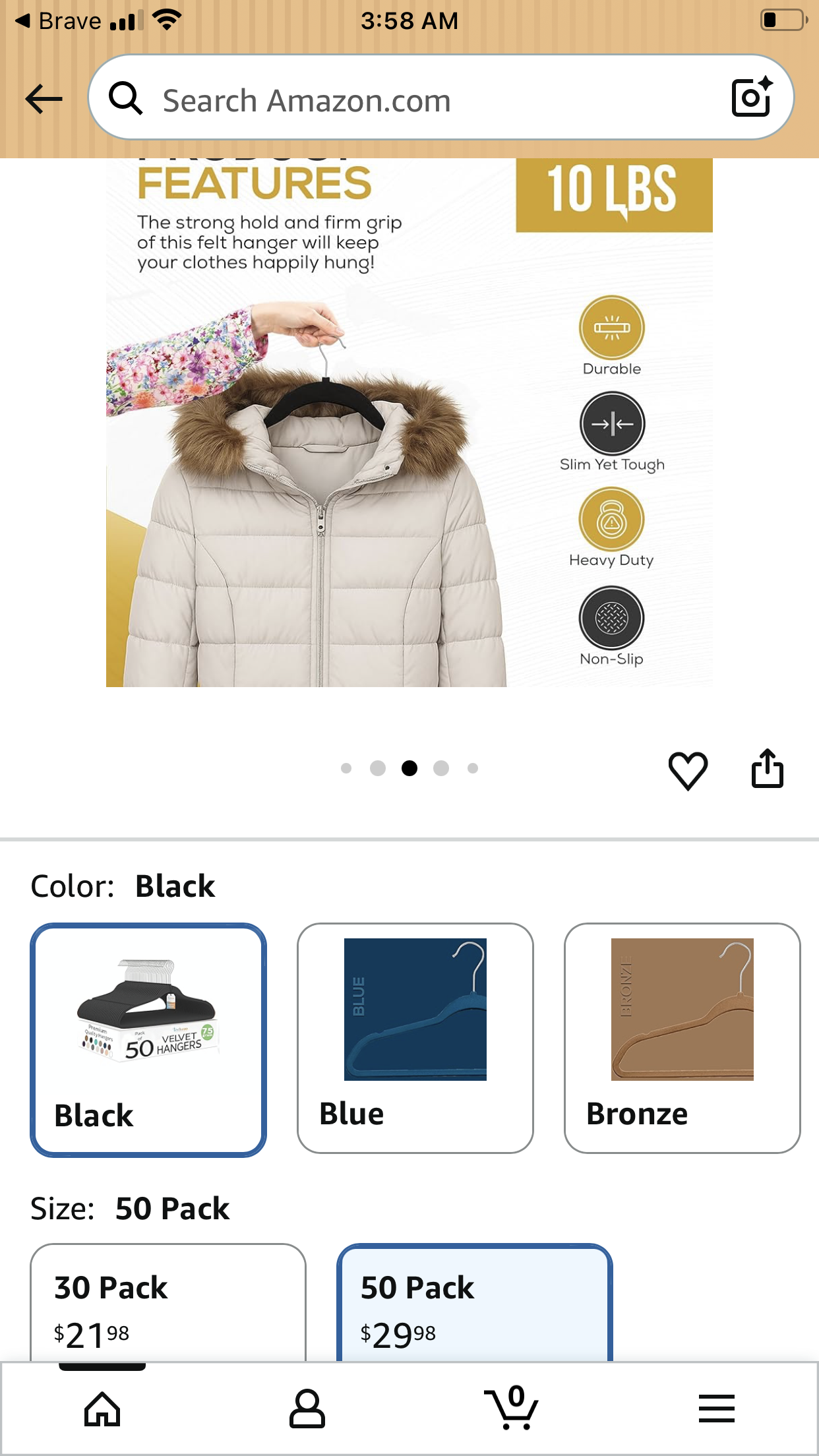Select the Black color option

[148, 1039]
